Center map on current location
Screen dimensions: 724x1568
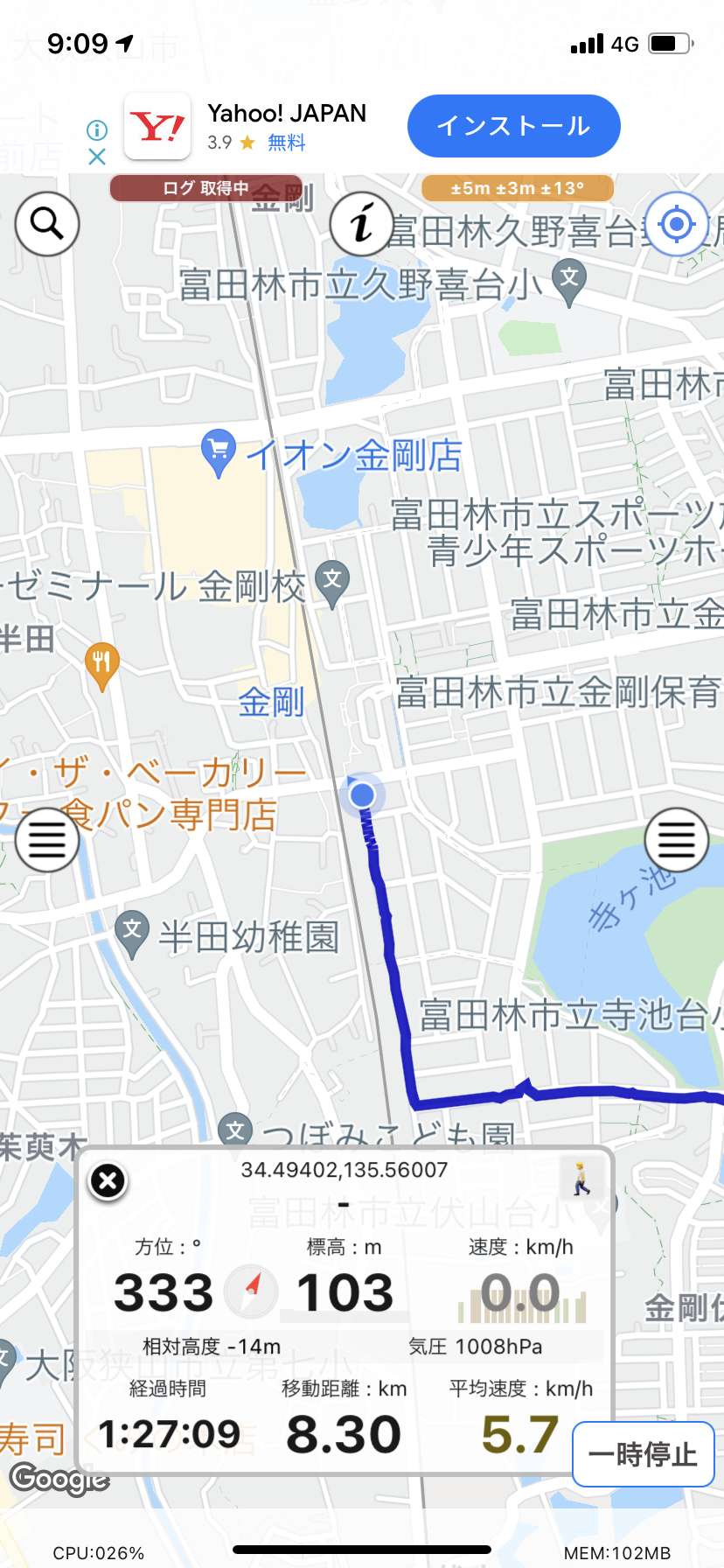(676, 224)
